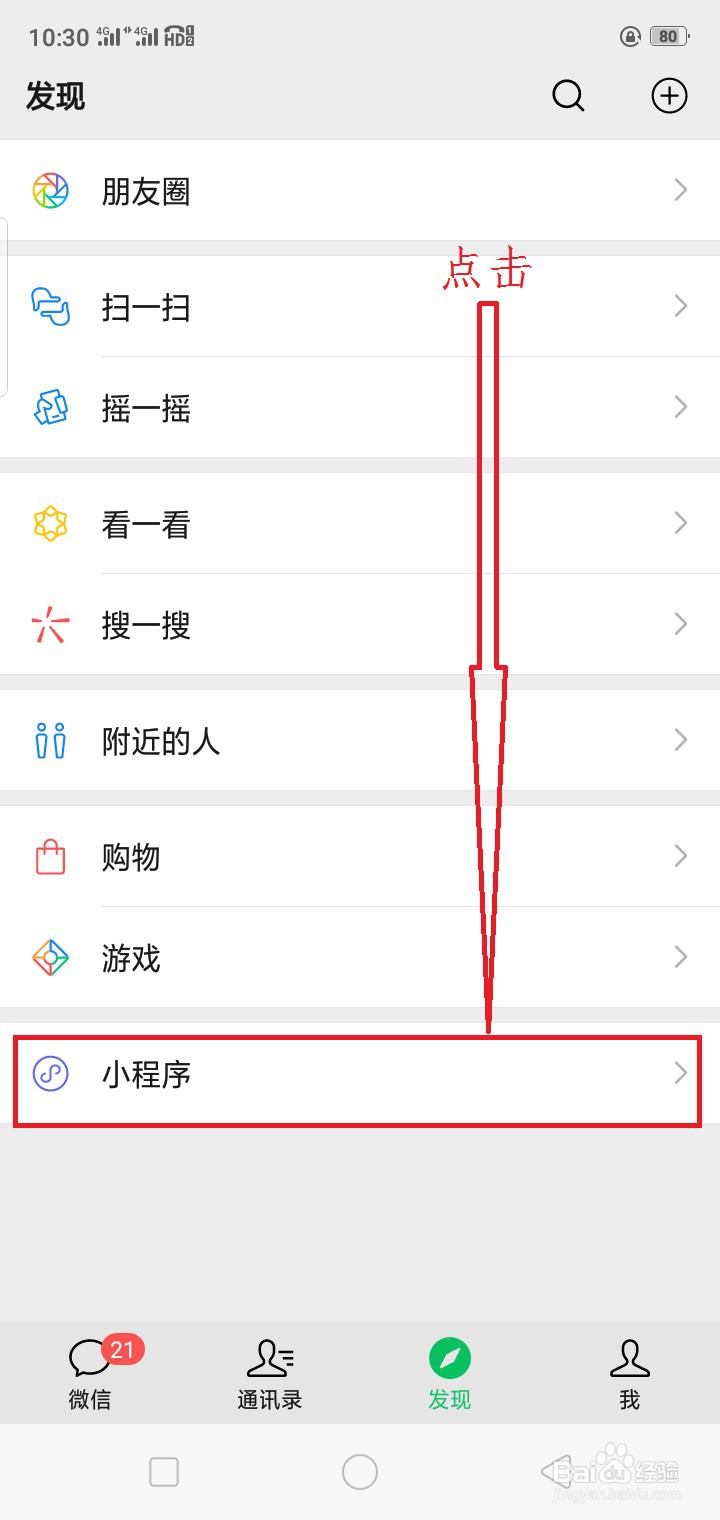The image size is (720, 1520).
Task: Tap the circular home navigation button
Action: (x=359, y=1471)
